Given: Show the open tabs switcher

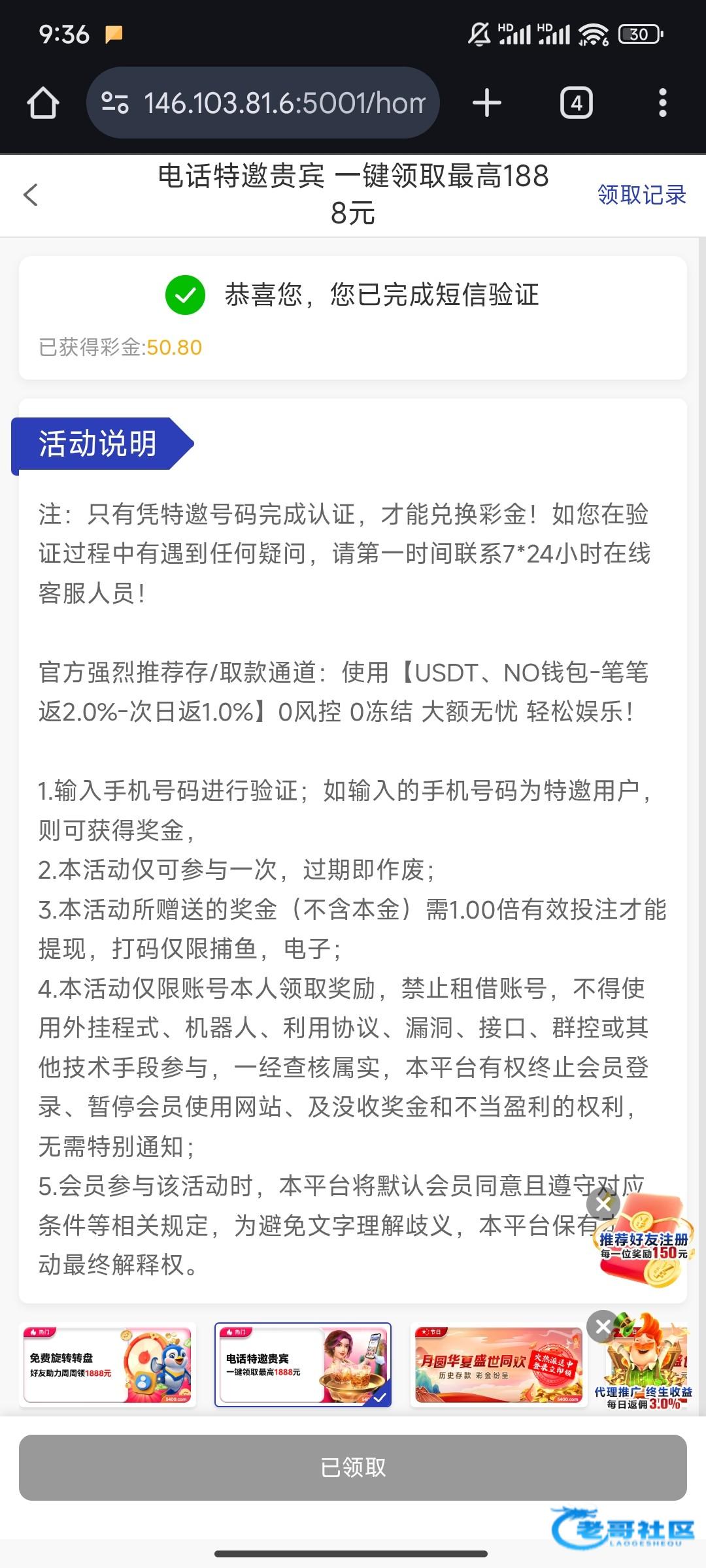Looking at the screenshot, I should click(x=576, y=103).
